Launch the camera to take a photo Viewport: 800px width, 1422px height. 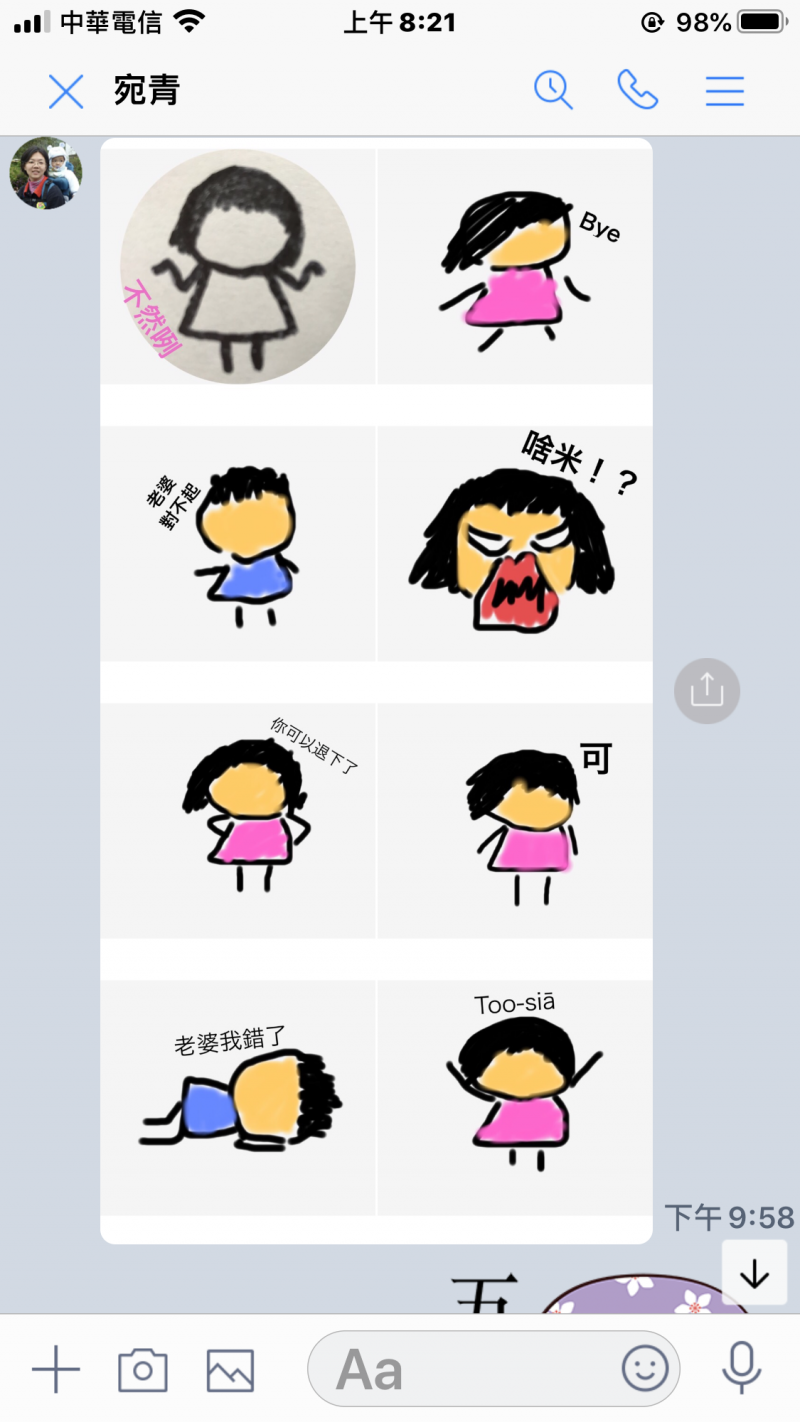pos(143,1369)
